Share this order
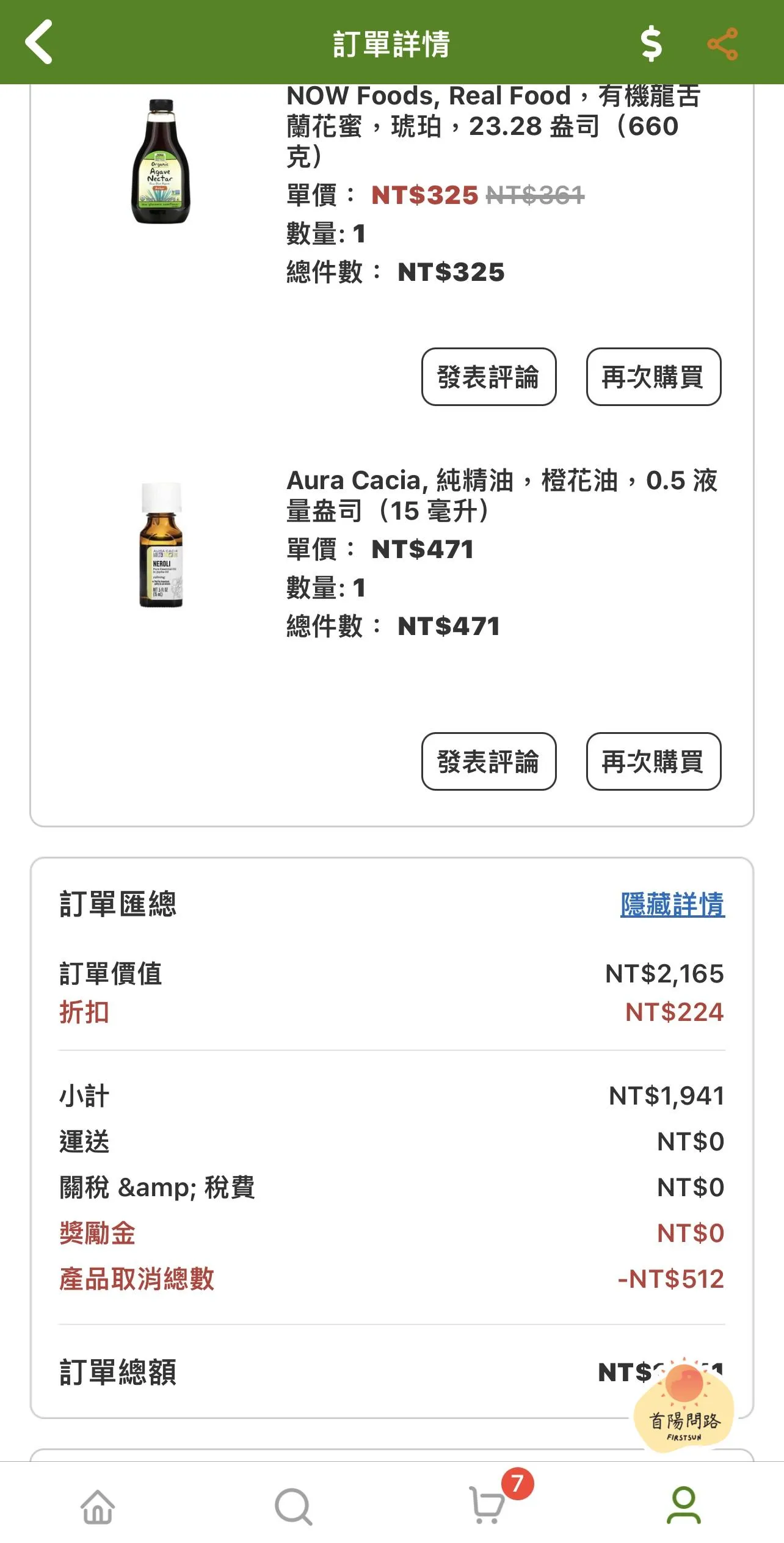Image resolution: width=784 pixels, height=1543 pixels. click(722, 44)
